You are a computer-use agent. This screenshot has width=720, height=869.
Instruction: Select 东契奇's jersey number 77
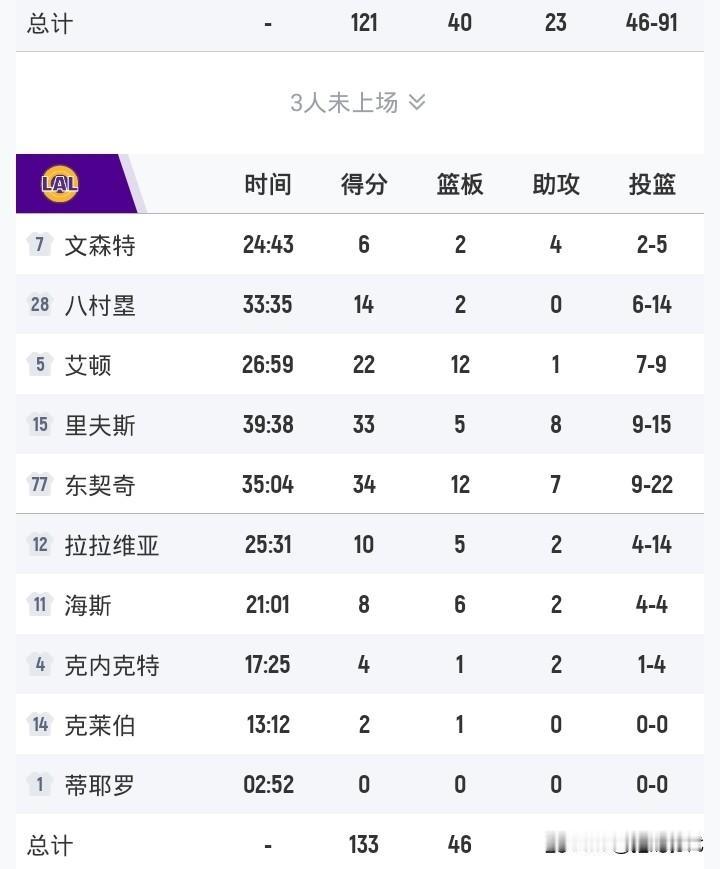[38, 484]
